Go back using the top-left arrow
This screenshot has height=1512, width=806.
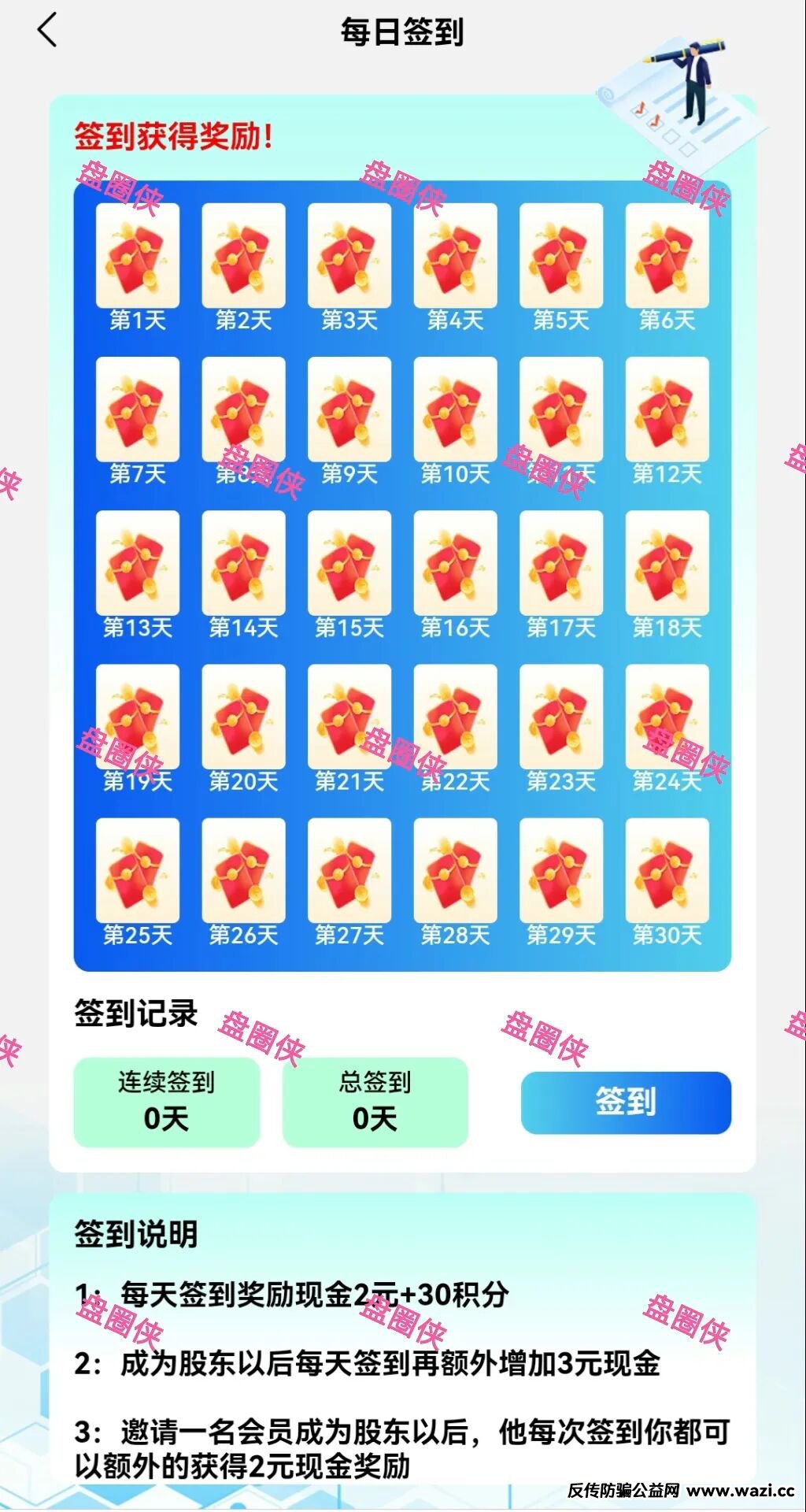[47, 31]
